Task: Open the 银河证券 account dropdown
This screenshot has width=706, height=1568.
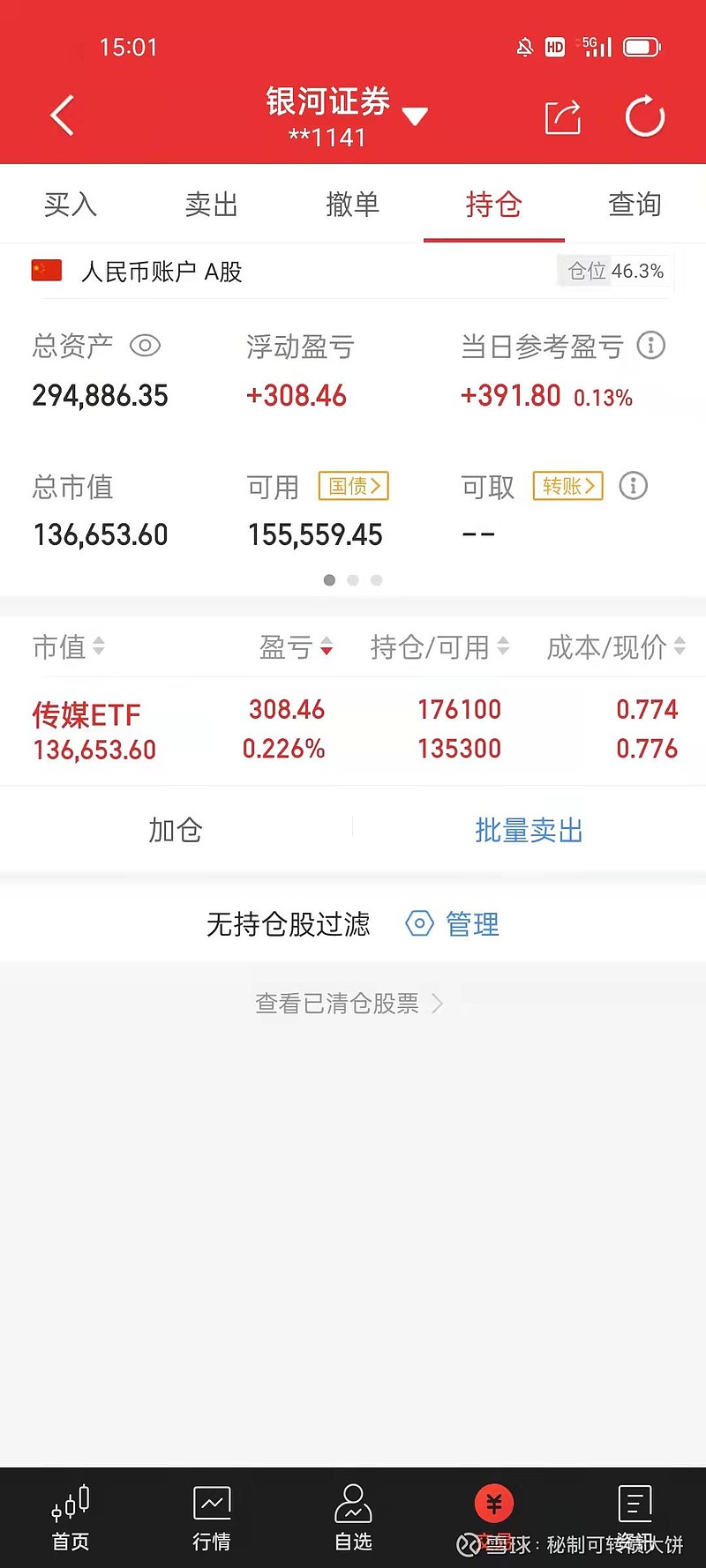Action: pos(346,116)
